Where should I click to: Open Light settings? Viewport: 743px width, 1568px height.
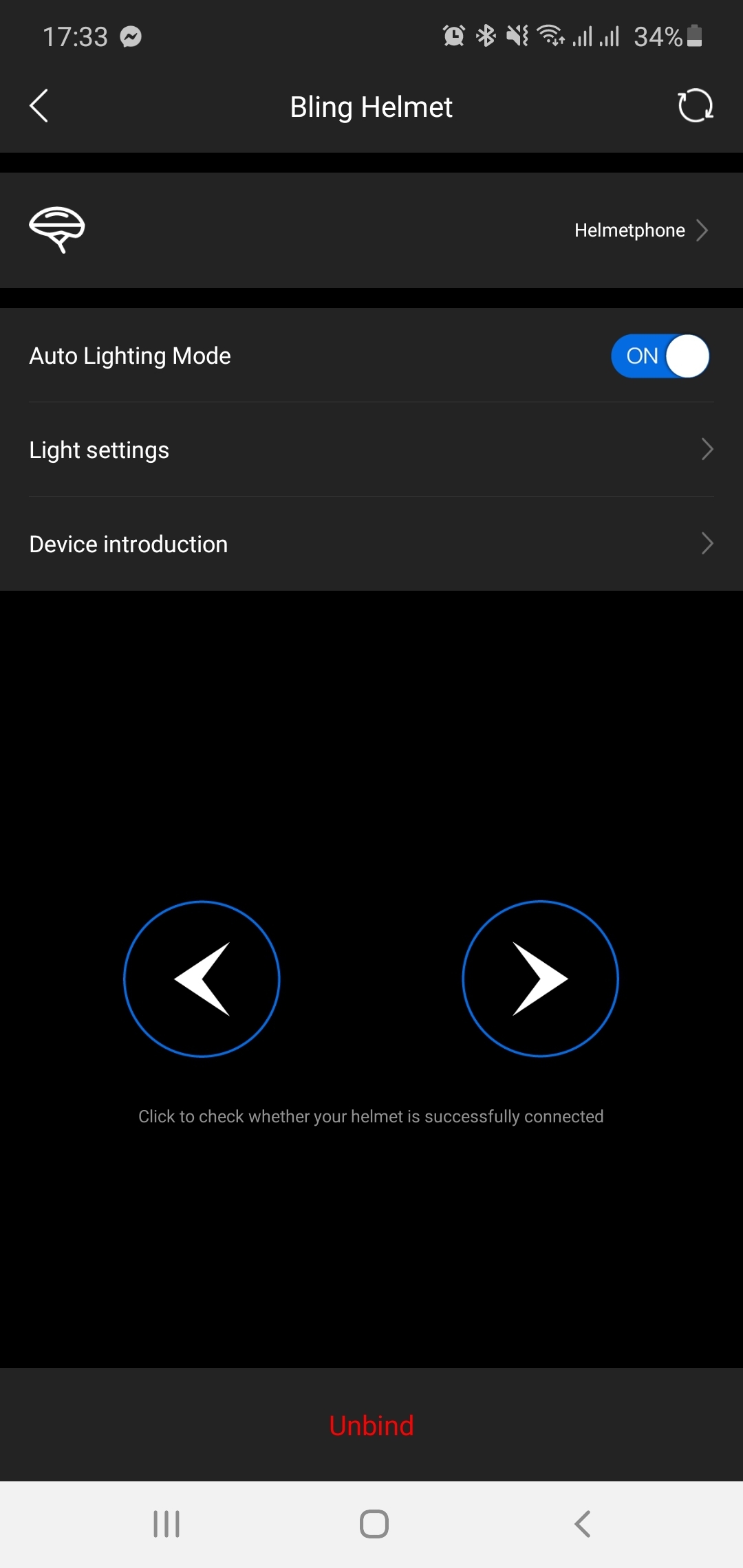371,450
